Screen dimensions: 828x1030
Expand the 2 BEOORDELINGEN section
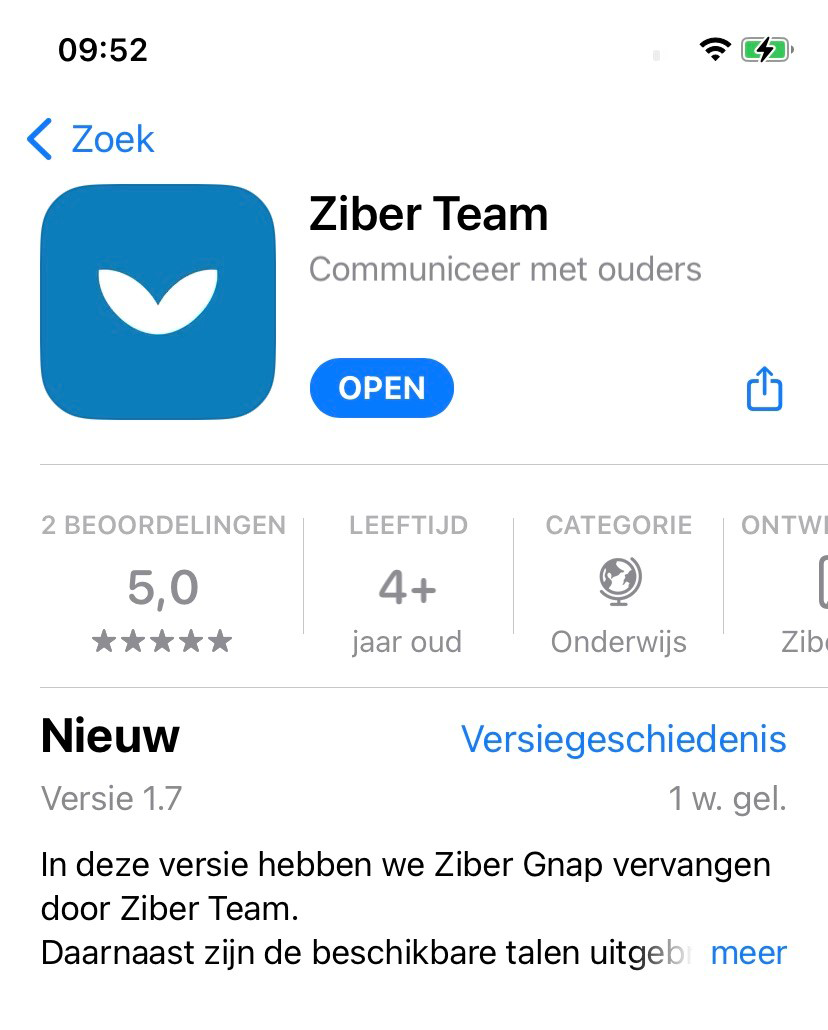[161, 524]
